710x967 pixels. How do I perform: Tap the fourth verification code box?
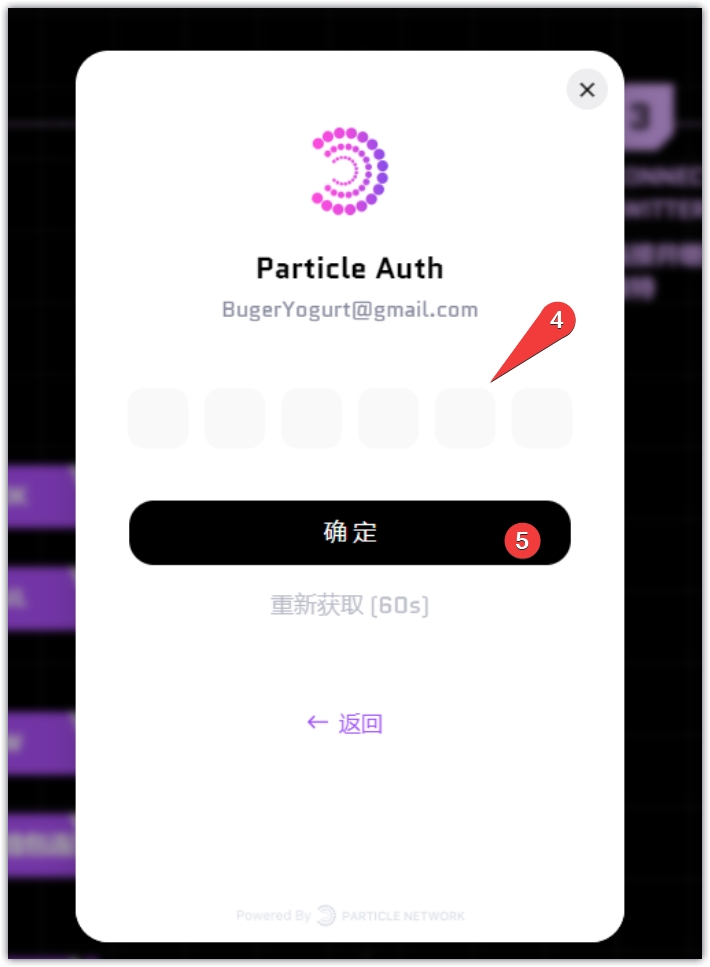point(388,418)
